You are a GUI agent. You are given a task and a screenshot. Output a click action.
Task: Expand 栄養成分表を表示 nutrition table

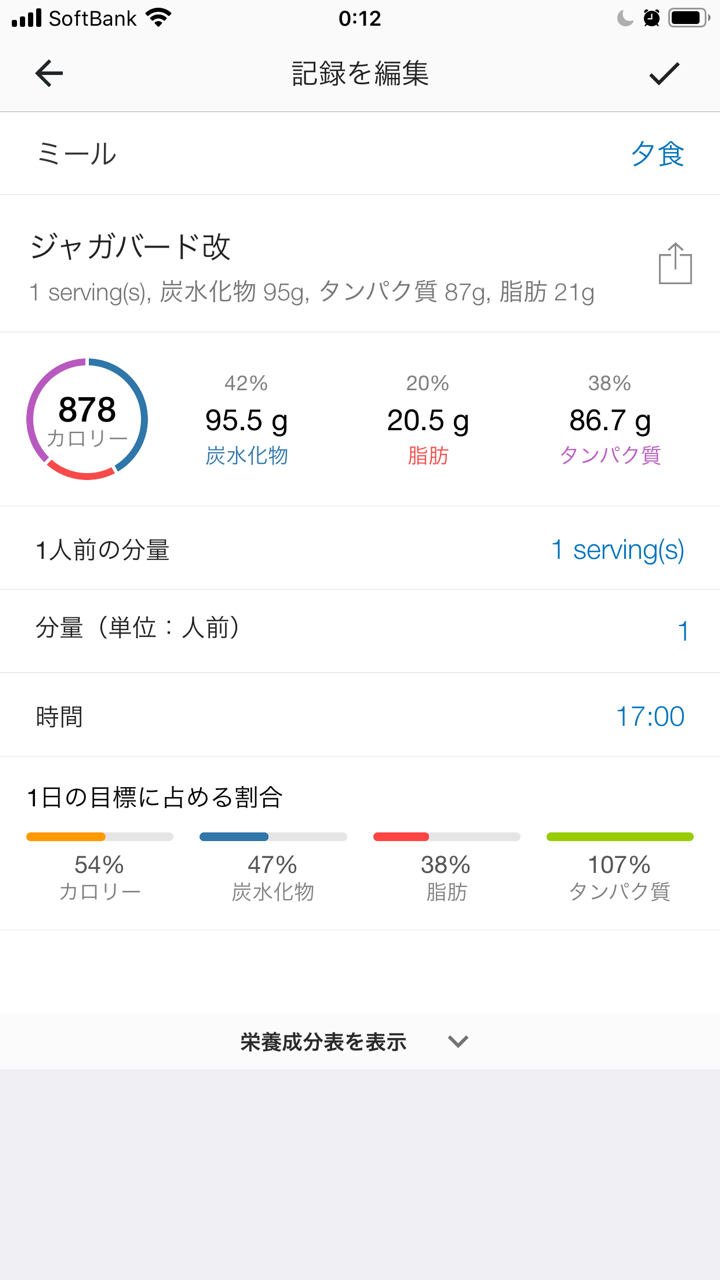pyautogui.click(x=360, y=1041)
